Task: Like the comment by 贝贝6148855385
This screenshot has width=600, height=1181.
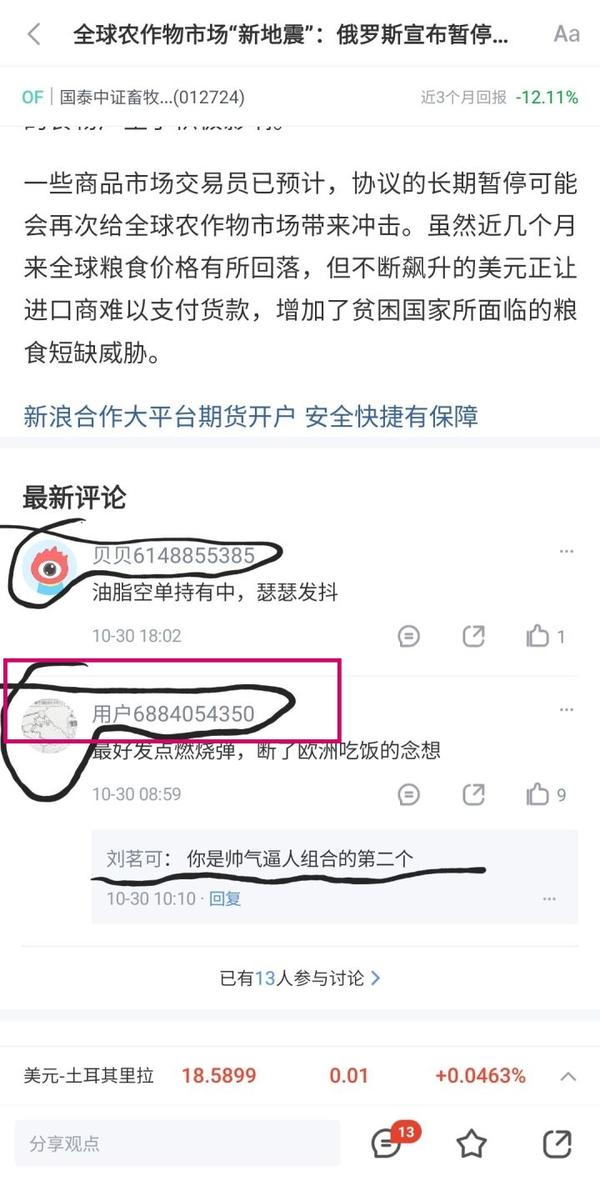Action: click(x=546, y=636)
